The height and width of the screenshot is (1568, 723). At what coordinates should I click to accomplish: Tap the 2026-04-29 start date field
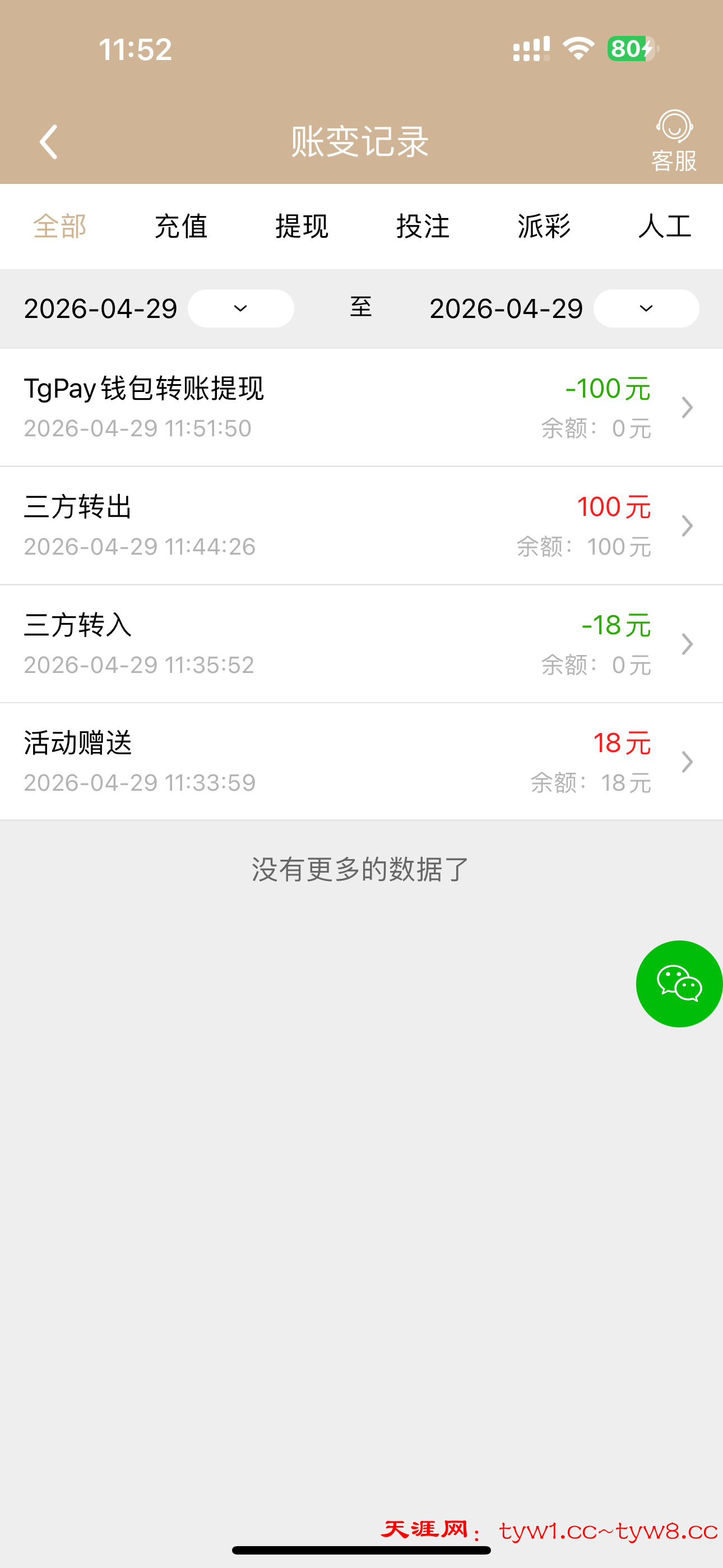(99, 308)
